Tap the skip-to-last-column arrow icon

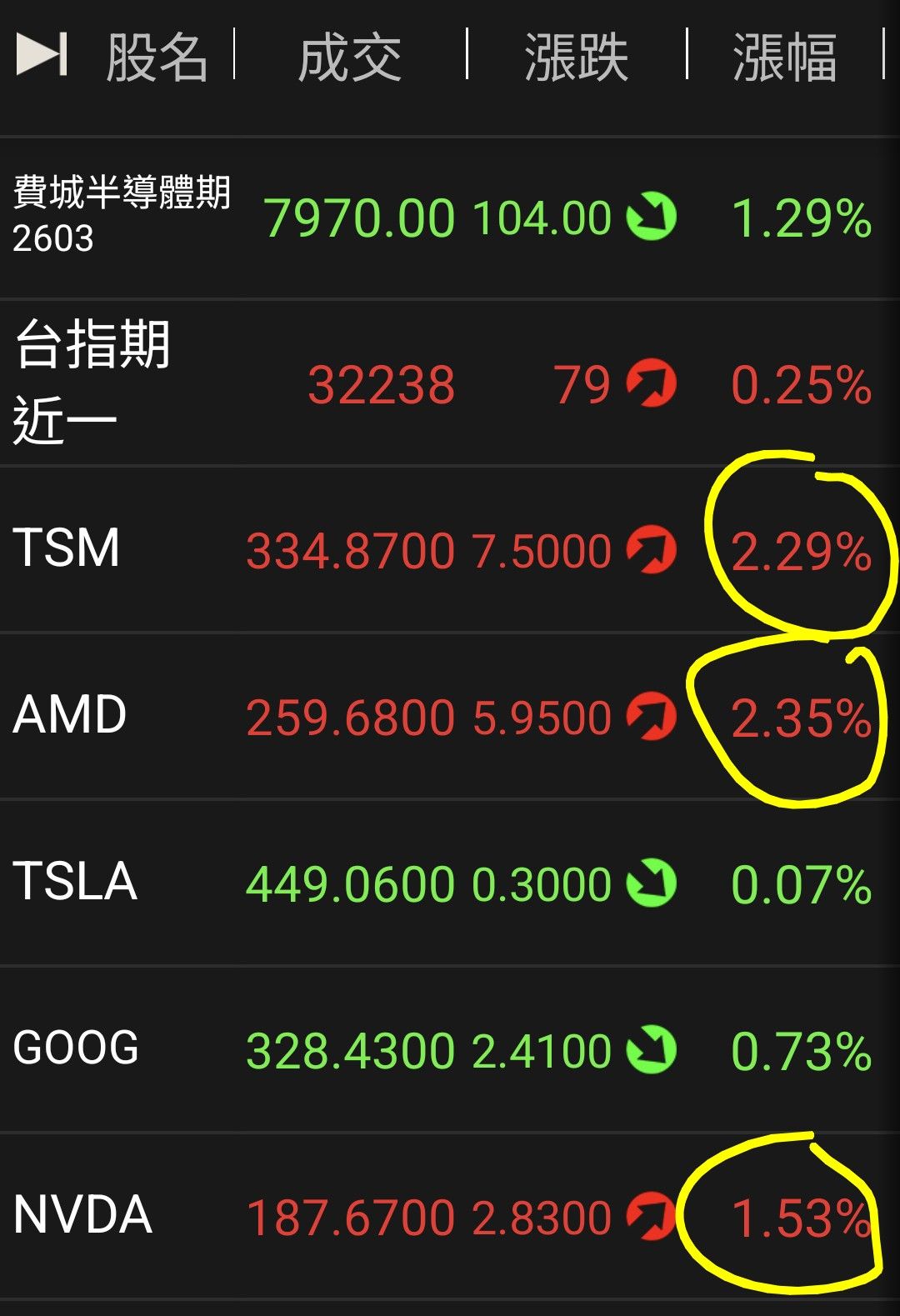pos(42,55)
